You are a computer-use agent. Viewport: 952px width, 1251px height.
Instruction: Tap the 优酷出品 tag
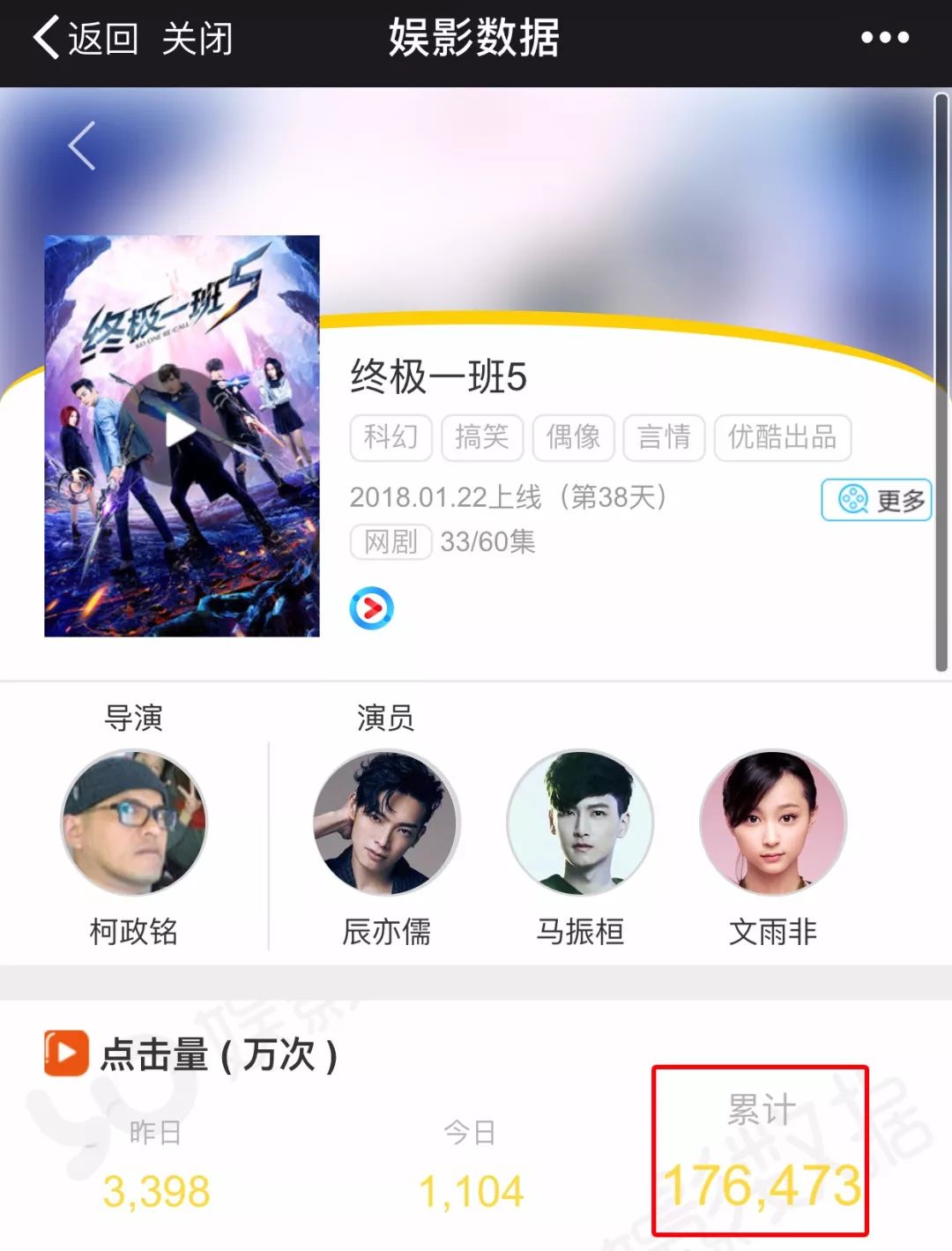782,437
